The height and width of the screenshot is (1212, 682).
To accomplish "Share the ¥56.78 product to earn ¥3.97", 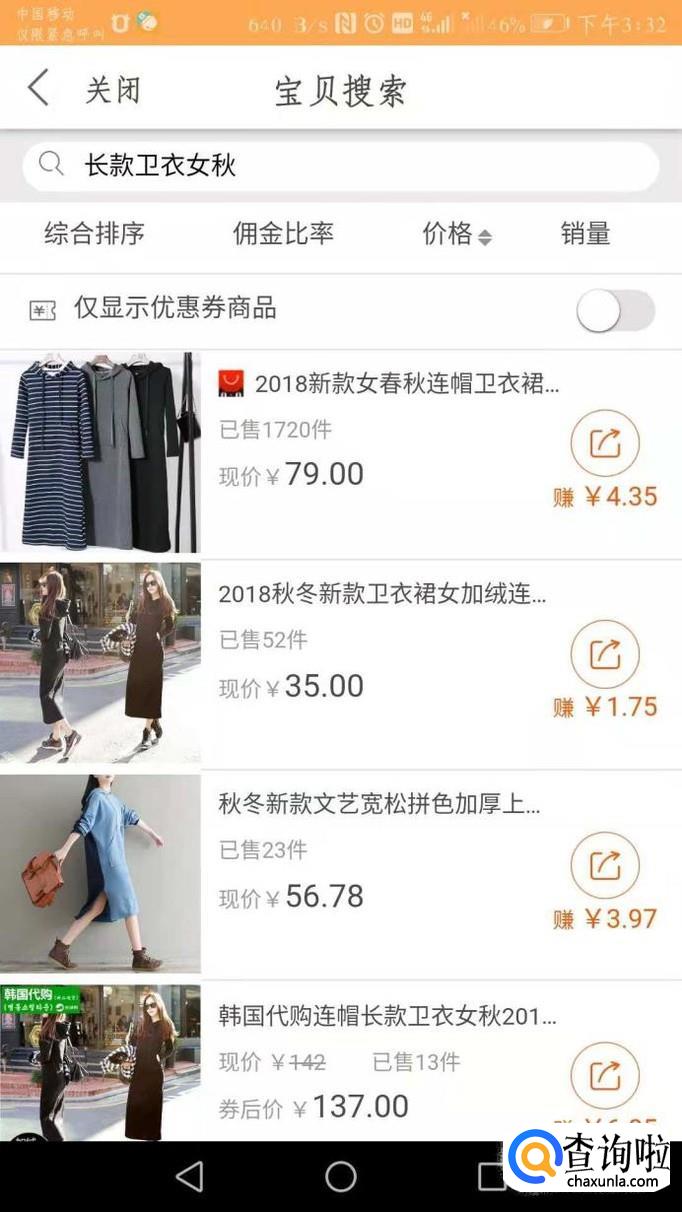I will pos(604,865).
